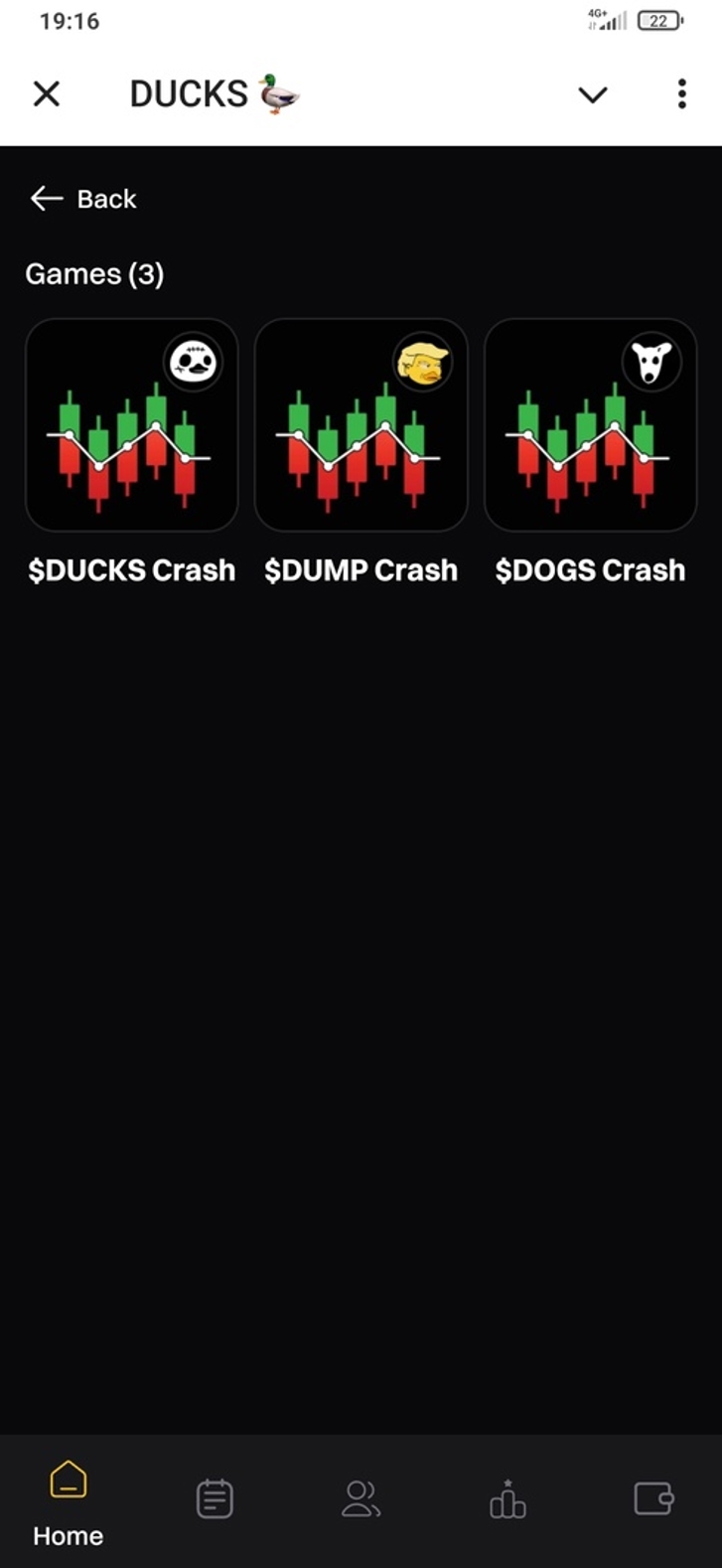Play the $DOGS Crash game
Viewport: 722px width, 1568px height.
(x=590, y=424)
